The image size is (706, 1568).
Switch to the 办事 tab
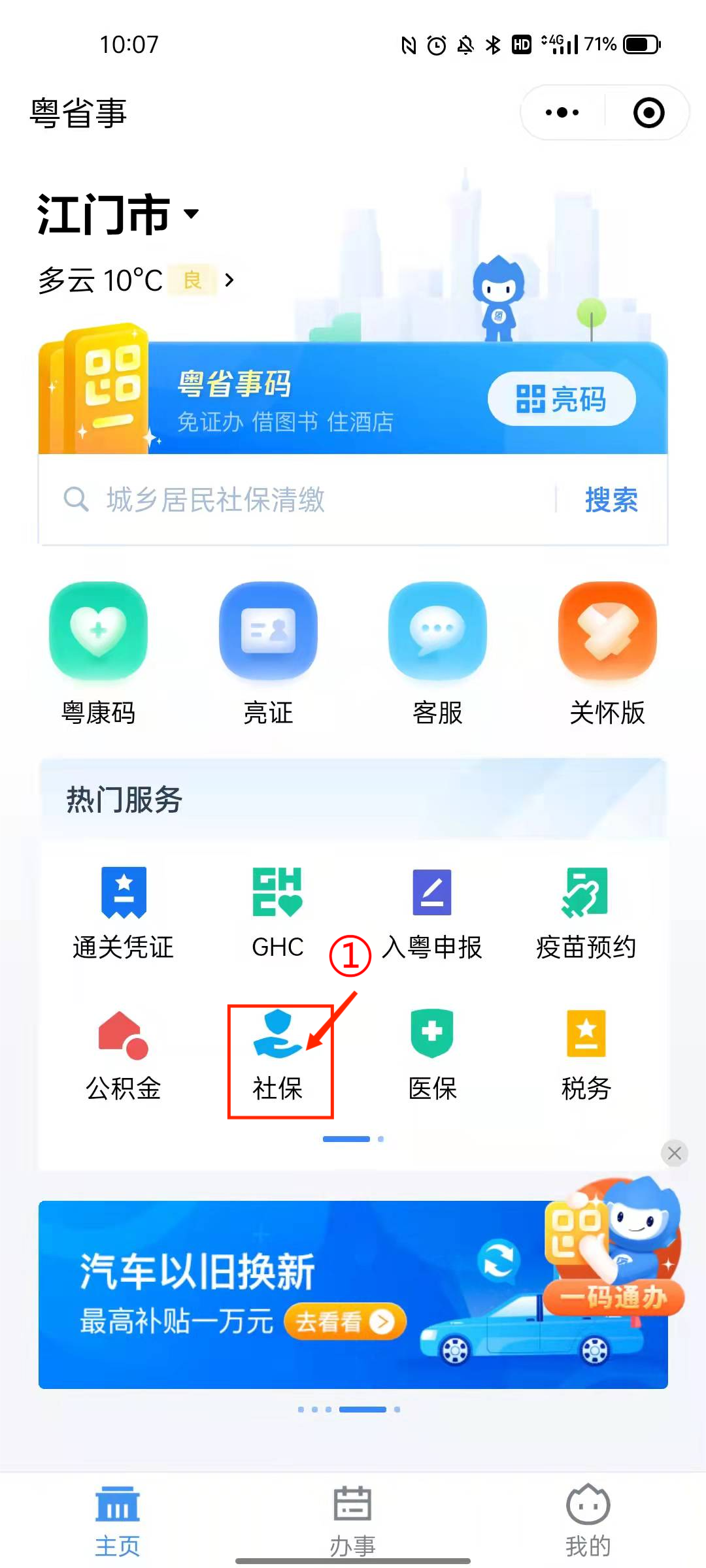[x=353, y=1519]
